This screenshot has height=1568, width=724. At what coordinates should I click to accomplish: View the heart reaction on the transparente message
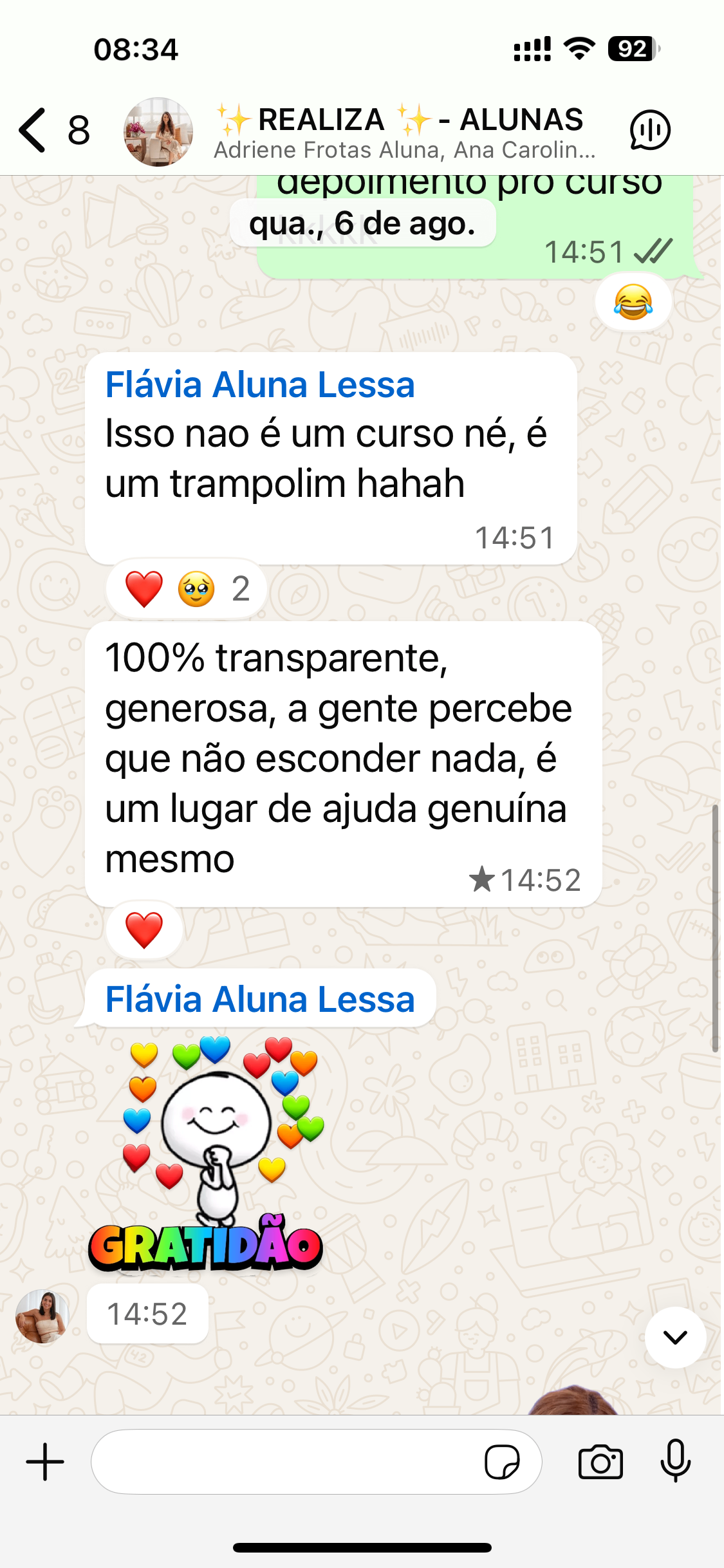tap(144, 930)
